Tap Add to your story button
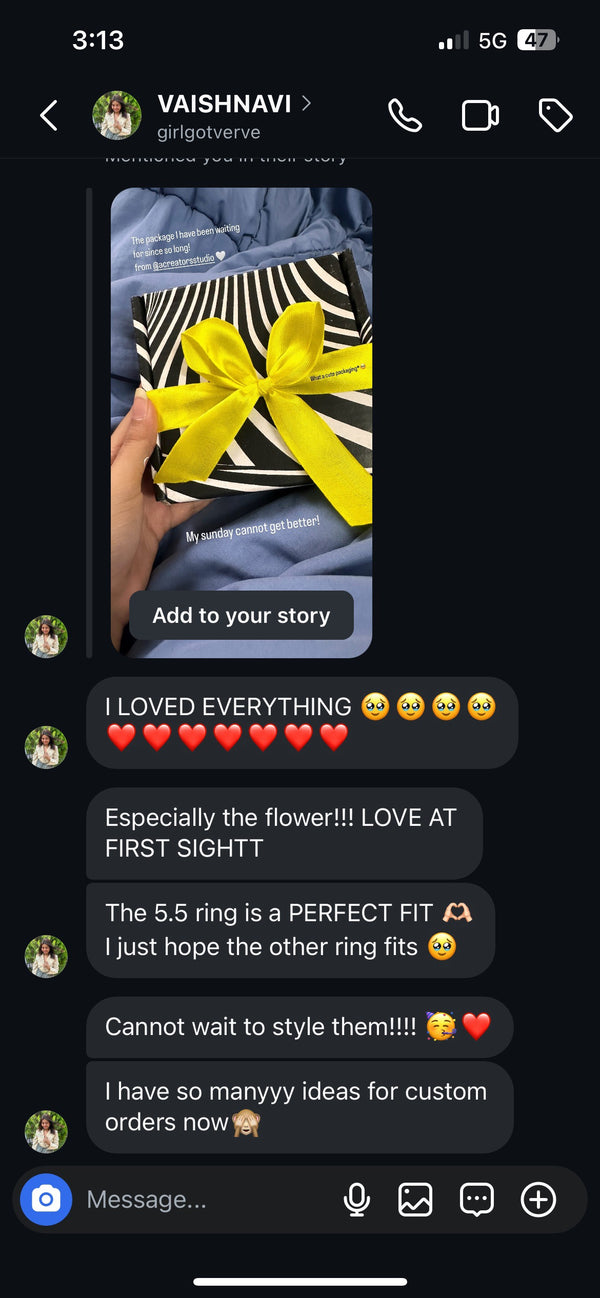This screenshot has width=600, height=1298. tap(241, 616)
